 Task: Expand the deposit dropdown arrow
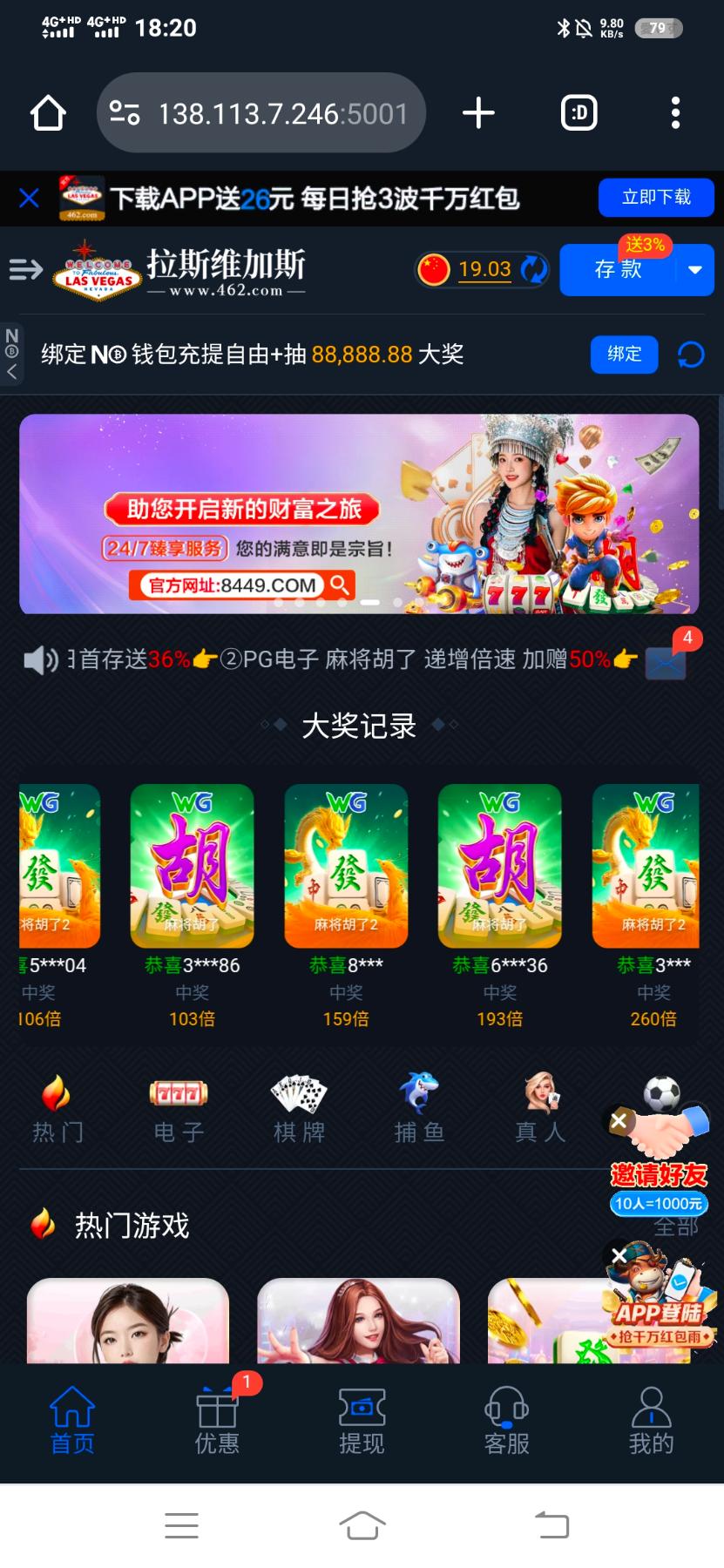click(695, 270)
